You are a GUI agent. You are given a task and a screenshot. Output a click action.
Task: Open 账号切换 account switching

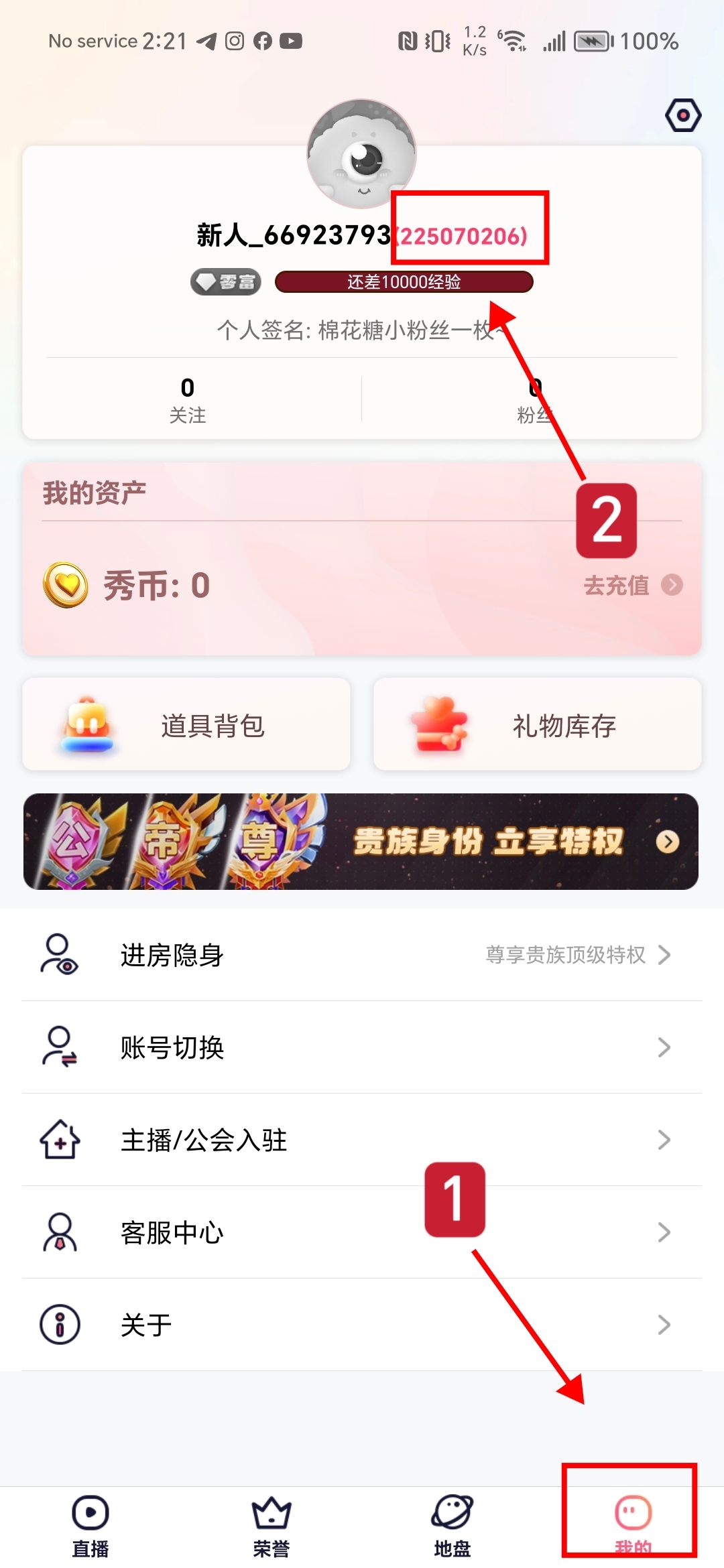pos(362,1047)
